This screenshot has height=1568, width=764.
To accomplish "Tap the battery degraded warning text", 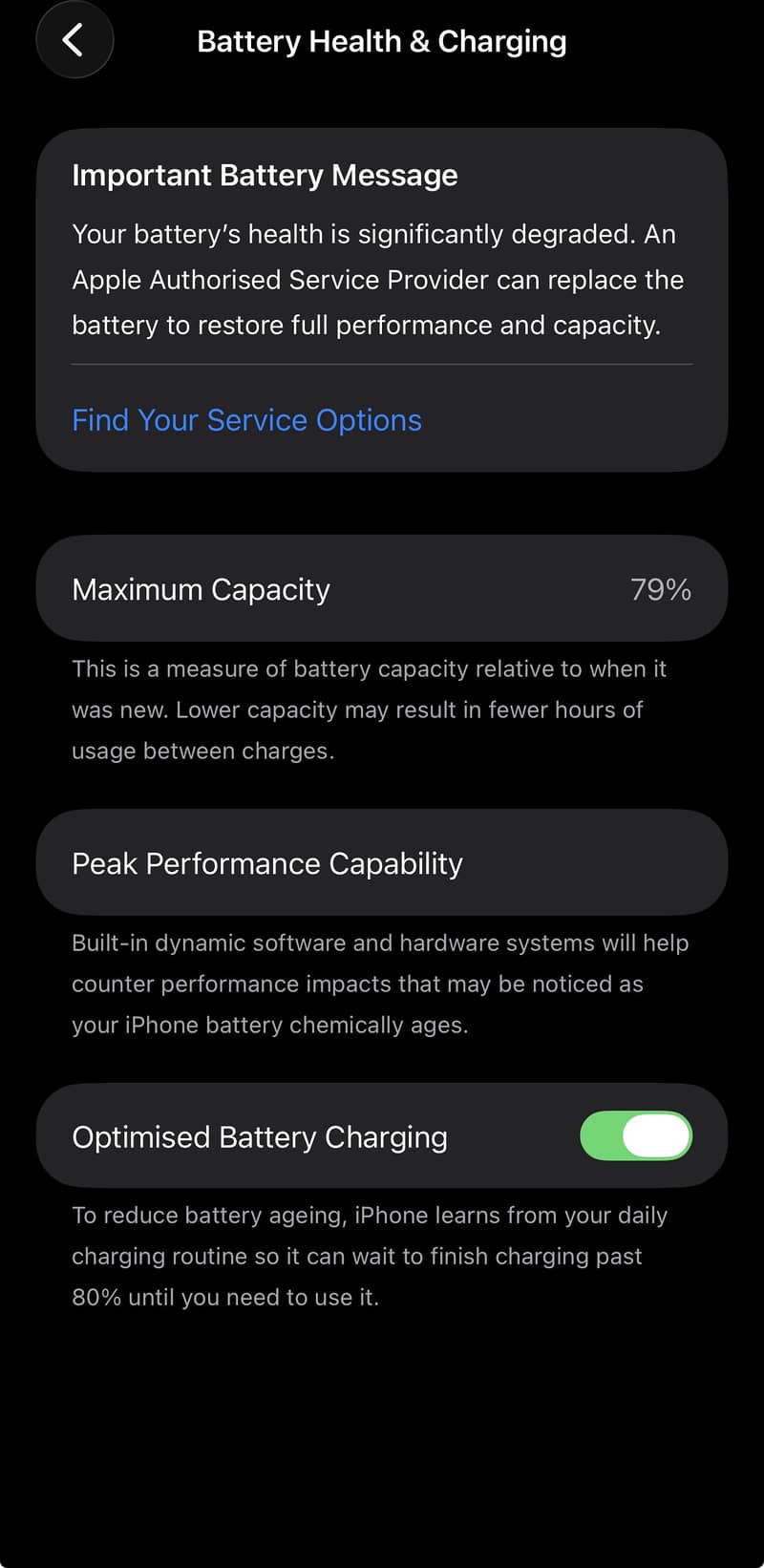I will [x=377, y=279].
